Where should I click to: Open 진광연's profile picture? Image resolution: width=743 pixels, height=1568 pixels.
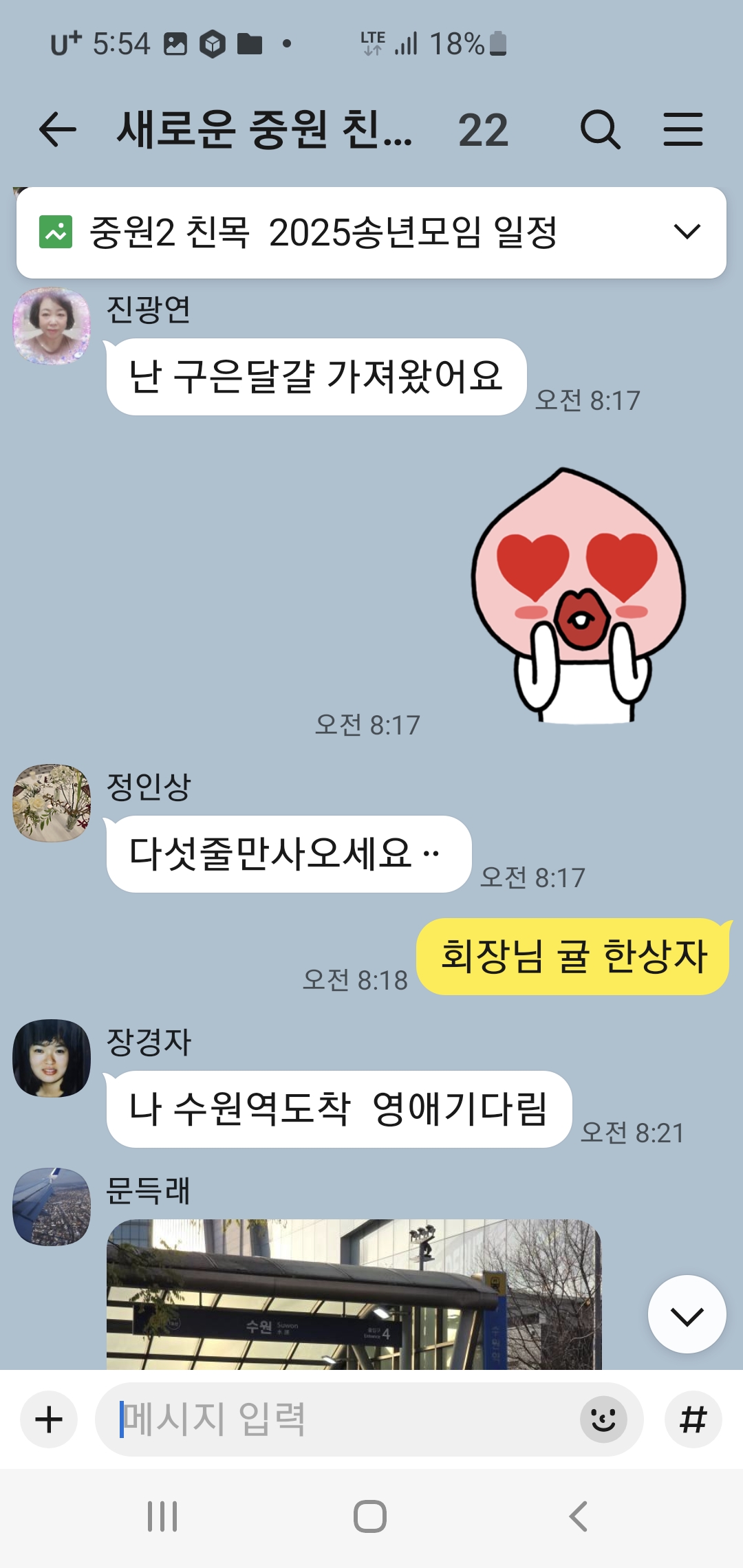tap(52, 326)
